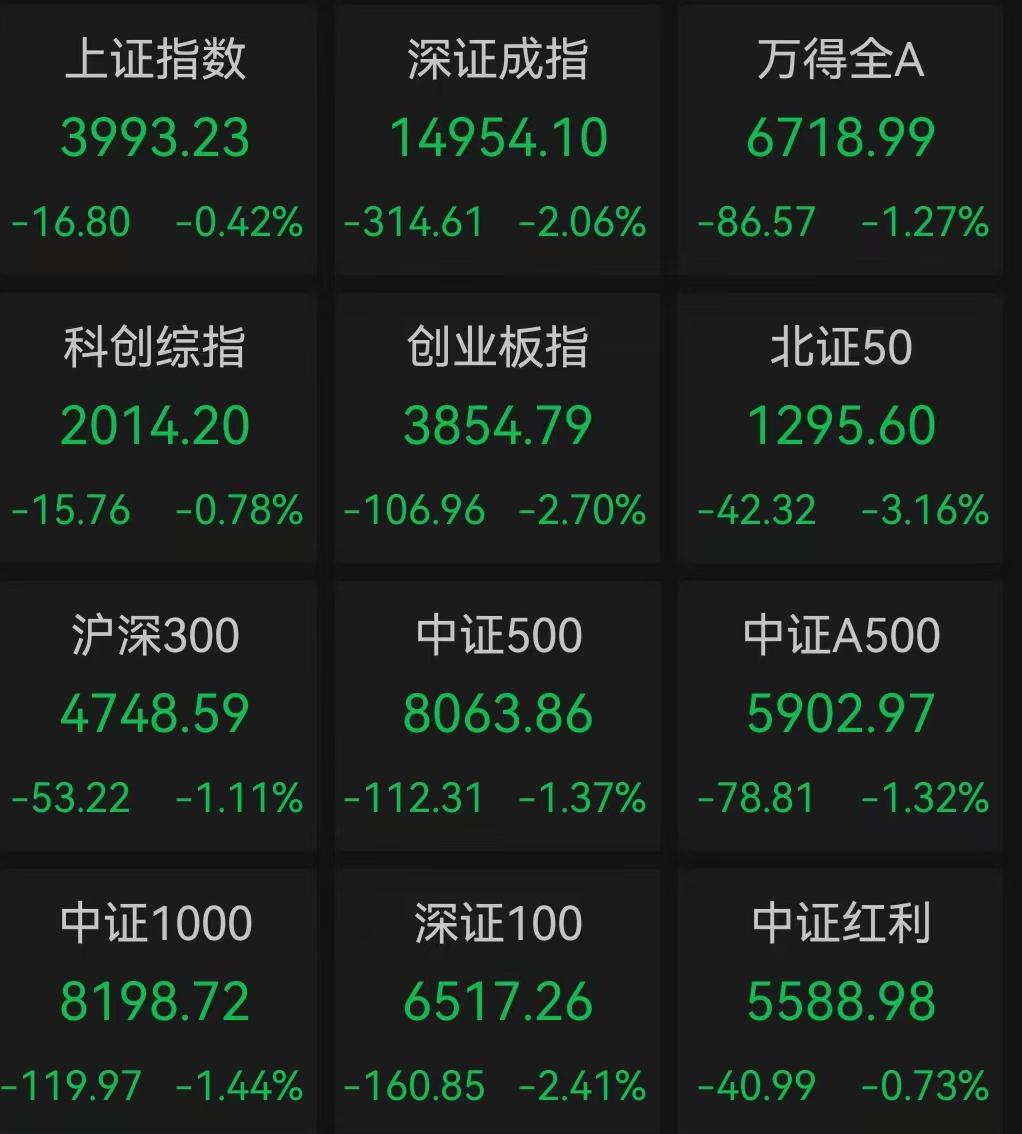This screenshot has width=1022, height=1134.
Task: View the 沪深300 index details
Action: [x=158, y=715]
